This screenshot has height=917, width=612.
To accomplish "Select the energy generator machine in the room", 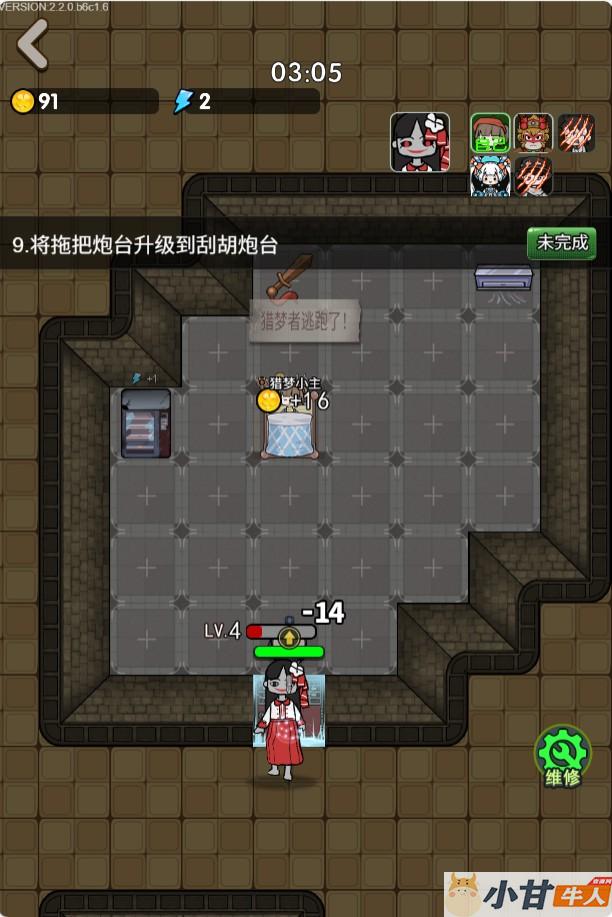I will [x=146, y=423].
